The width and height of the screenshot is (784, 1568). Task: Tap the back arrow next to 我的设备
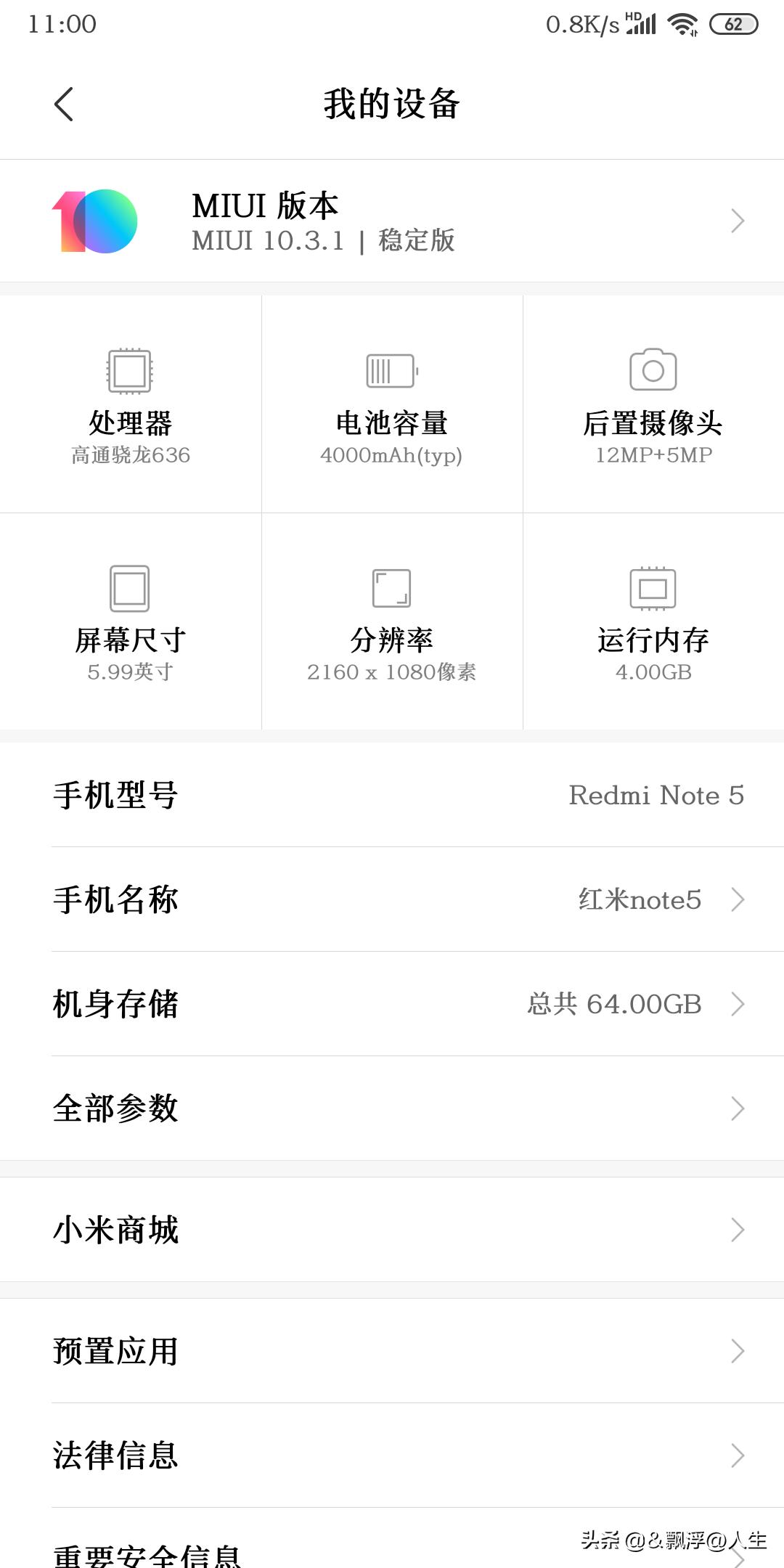click(x=64, y=104)
